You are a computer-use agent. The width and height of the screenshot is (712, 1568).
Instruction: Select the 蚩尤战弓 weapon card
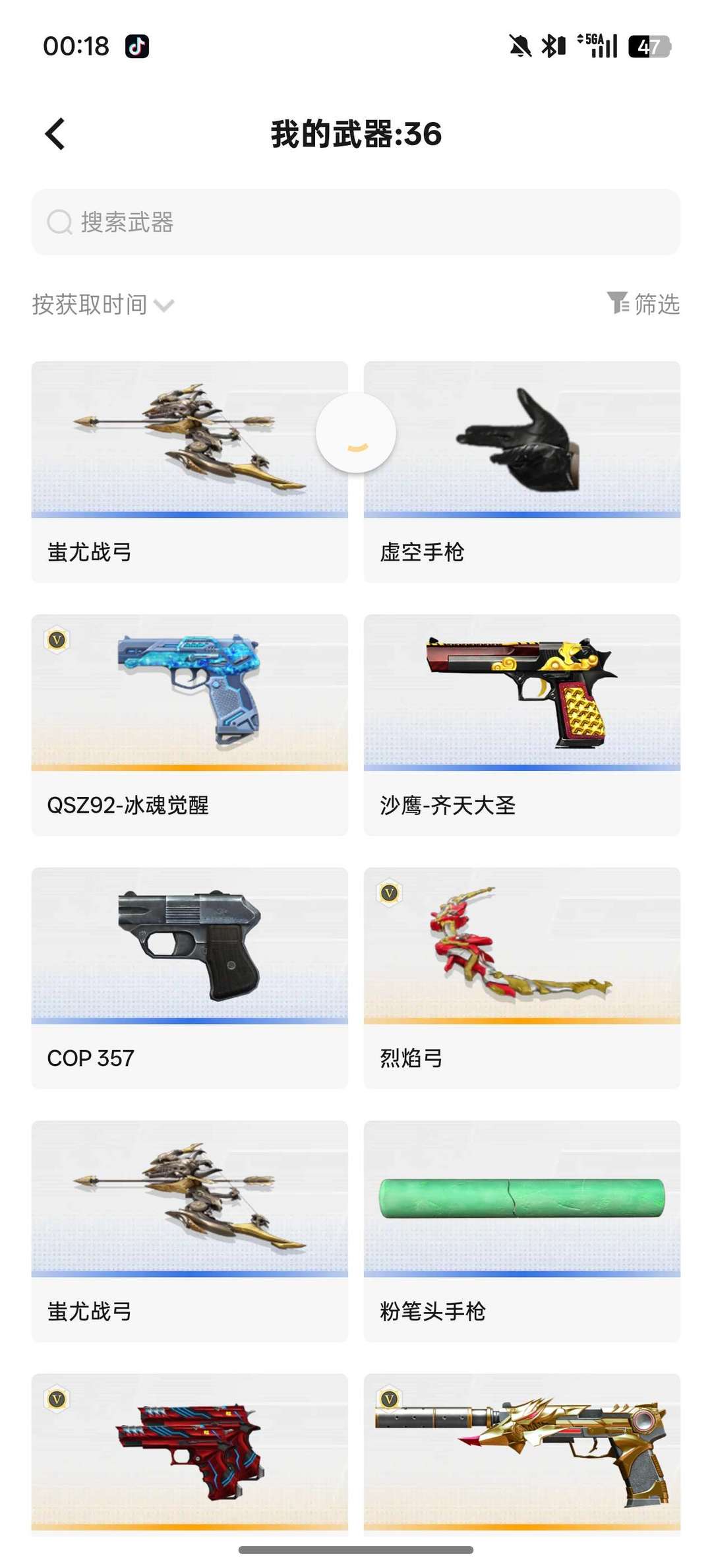click(189, 472)
